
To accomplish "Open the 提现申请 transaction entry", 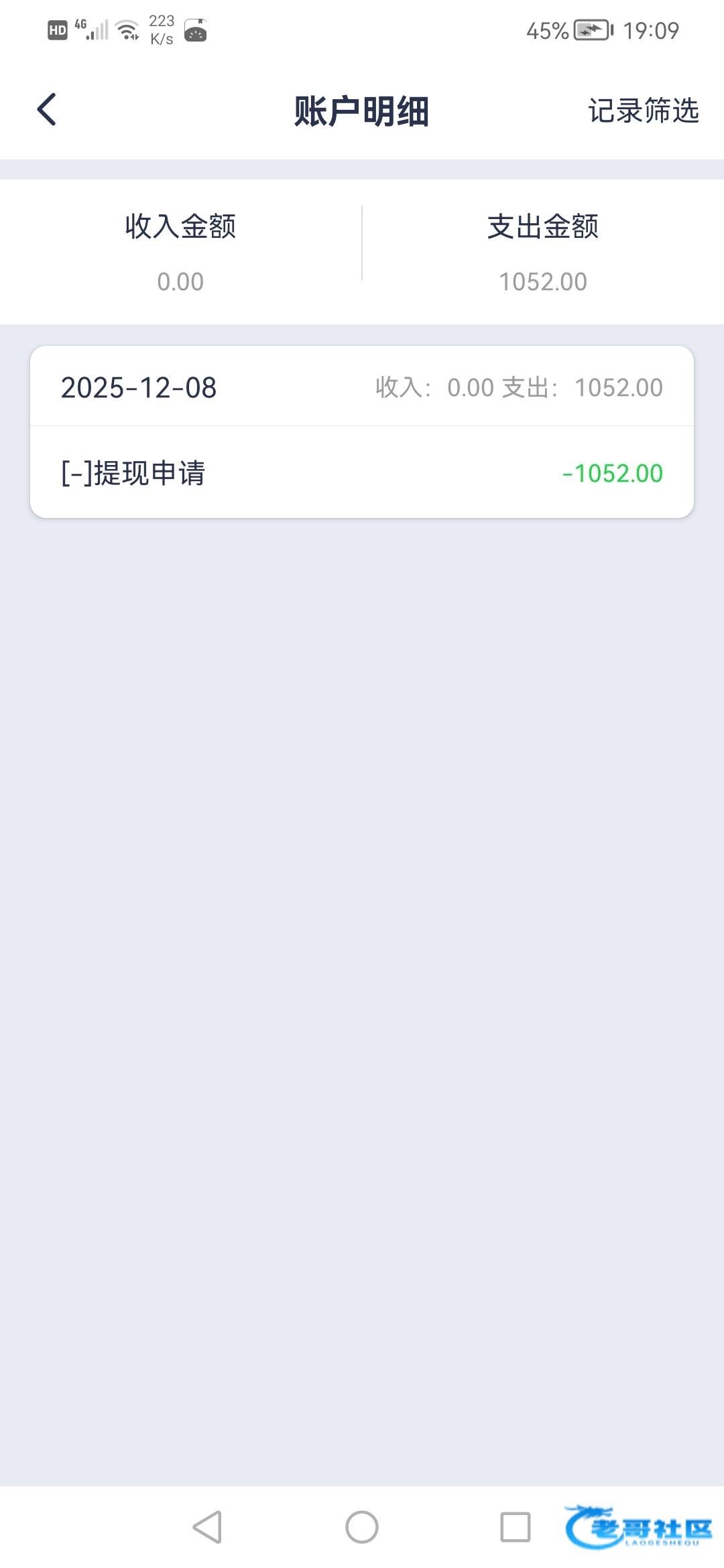I will point(362,473).
